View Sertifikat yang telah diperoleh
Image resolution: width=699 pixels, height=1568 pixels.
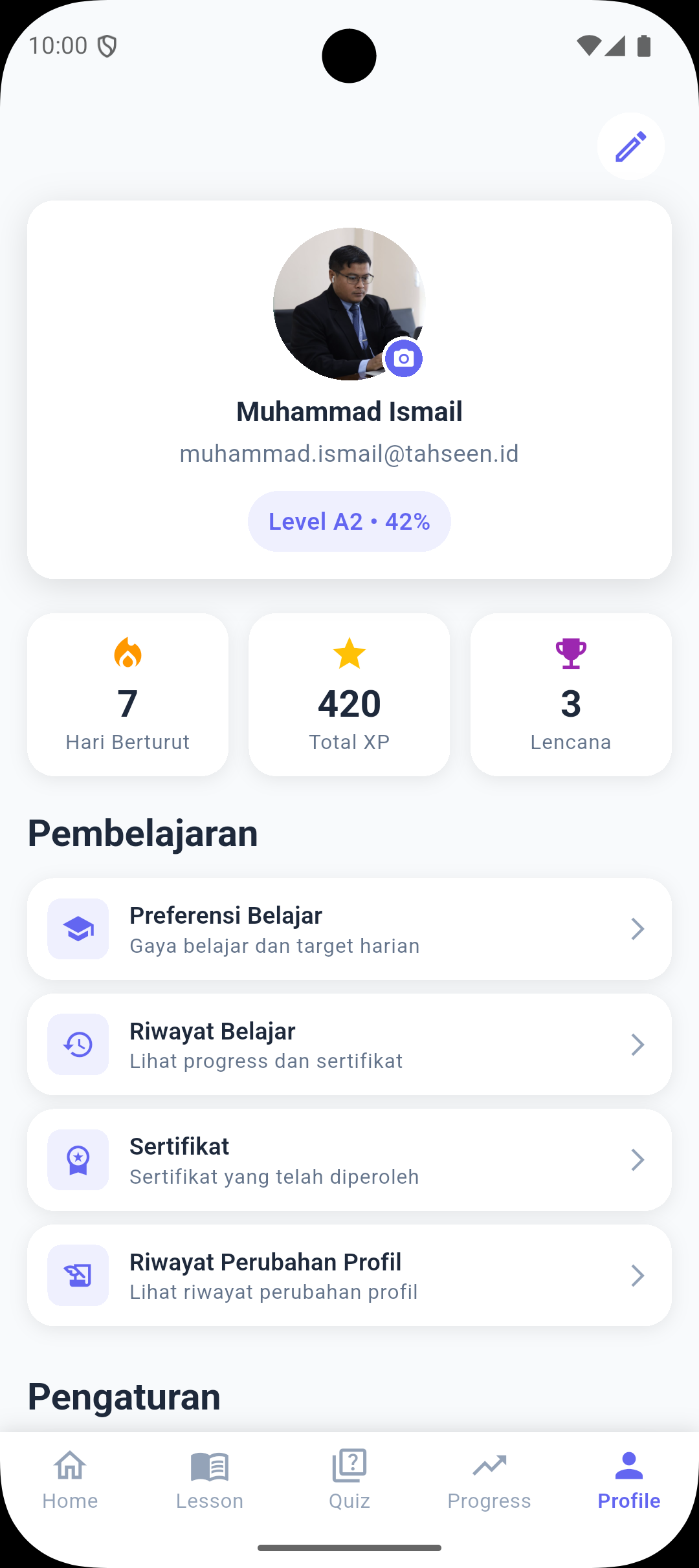tap(349, 1160)
